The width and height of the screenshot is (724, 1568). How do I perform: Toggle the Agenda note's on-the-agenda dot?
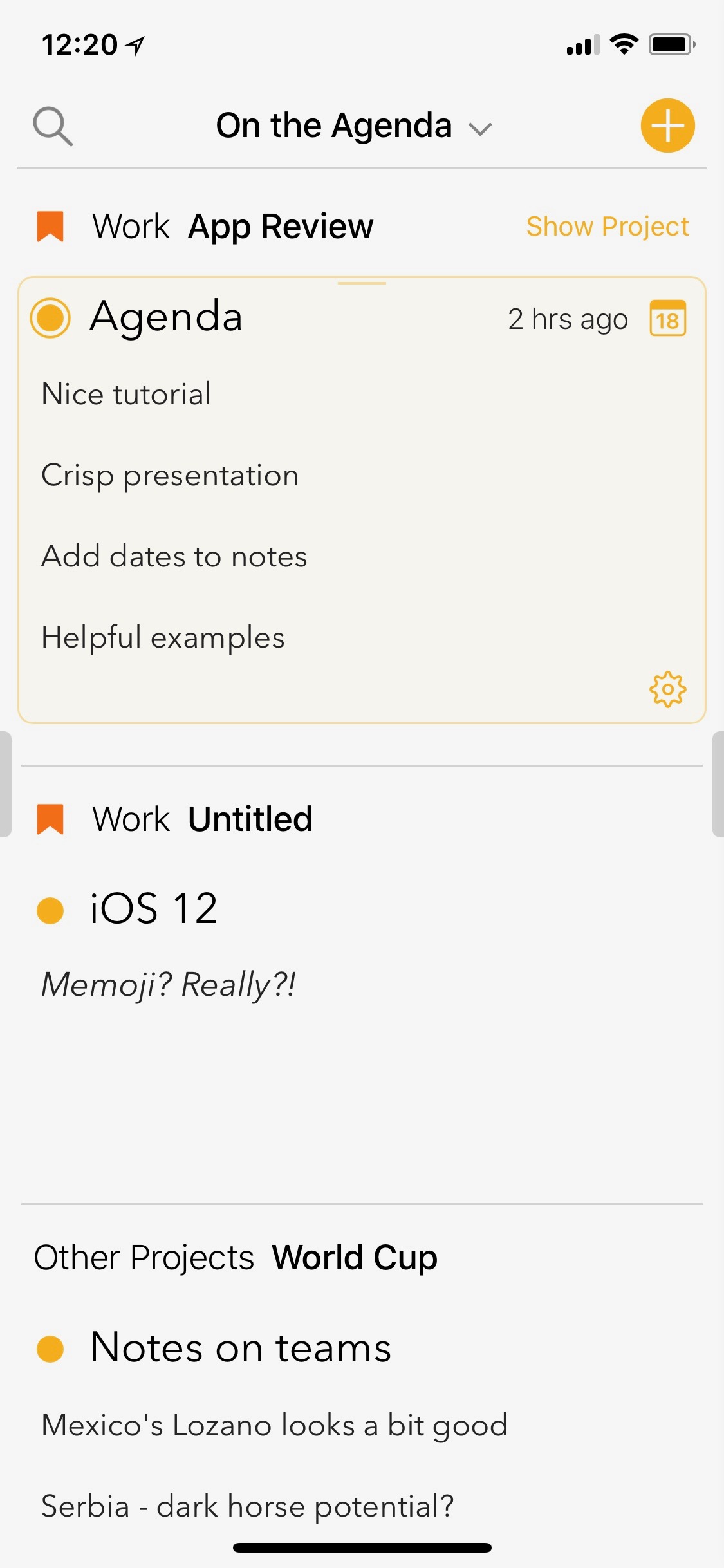(50, 318)
